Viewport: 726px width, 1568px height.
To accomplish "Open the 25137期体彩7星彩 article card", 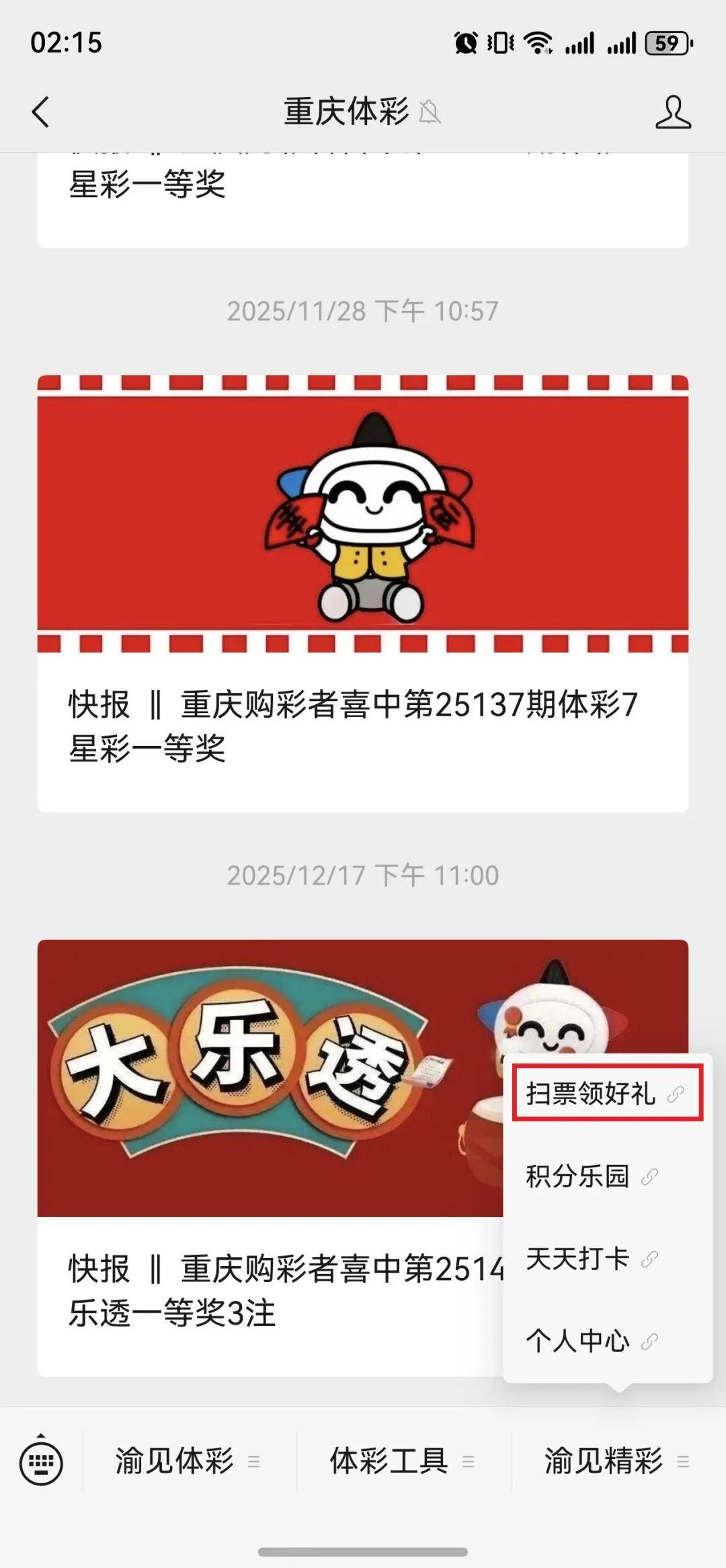I will 362,592.
